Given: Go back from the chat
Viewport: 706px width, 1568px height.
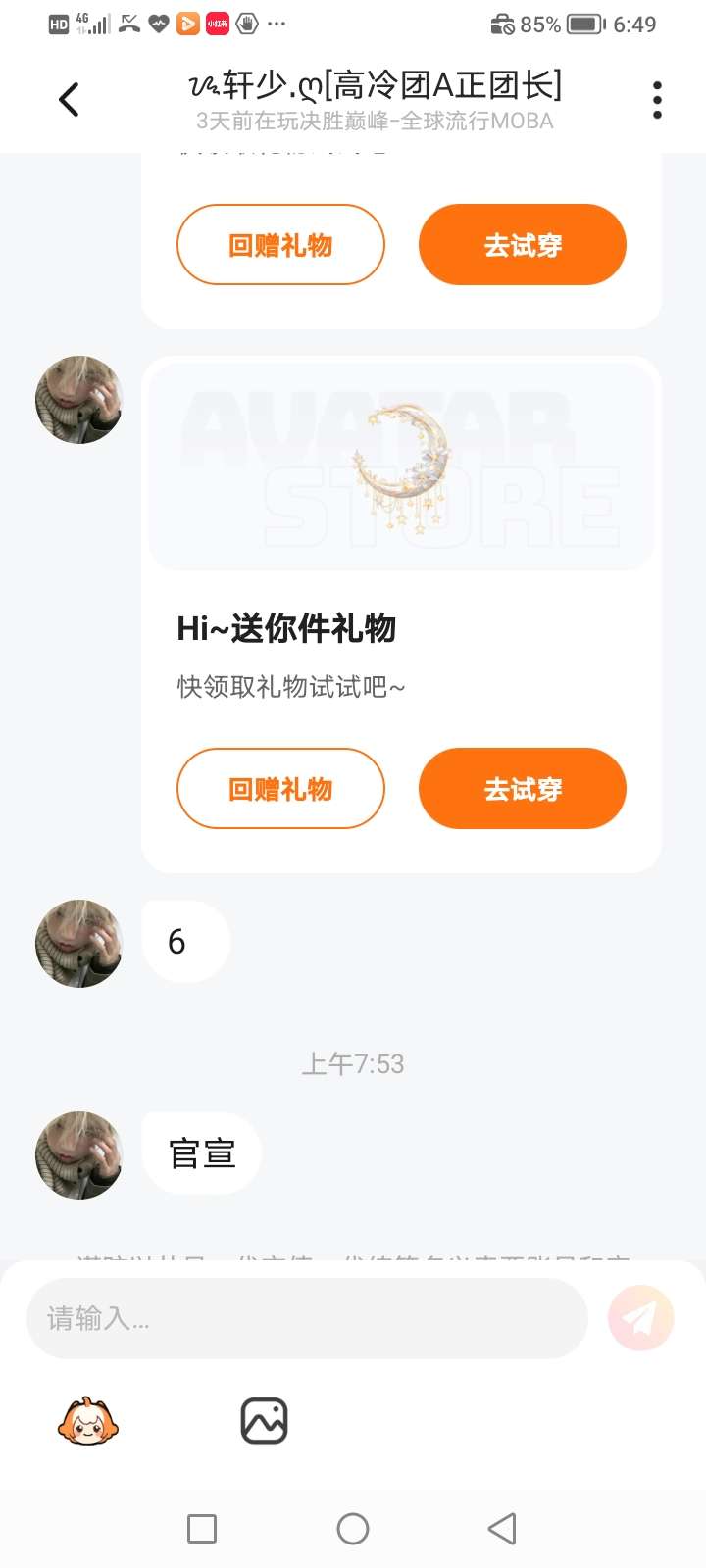Looking at the screenshot, I should [69, 99].
